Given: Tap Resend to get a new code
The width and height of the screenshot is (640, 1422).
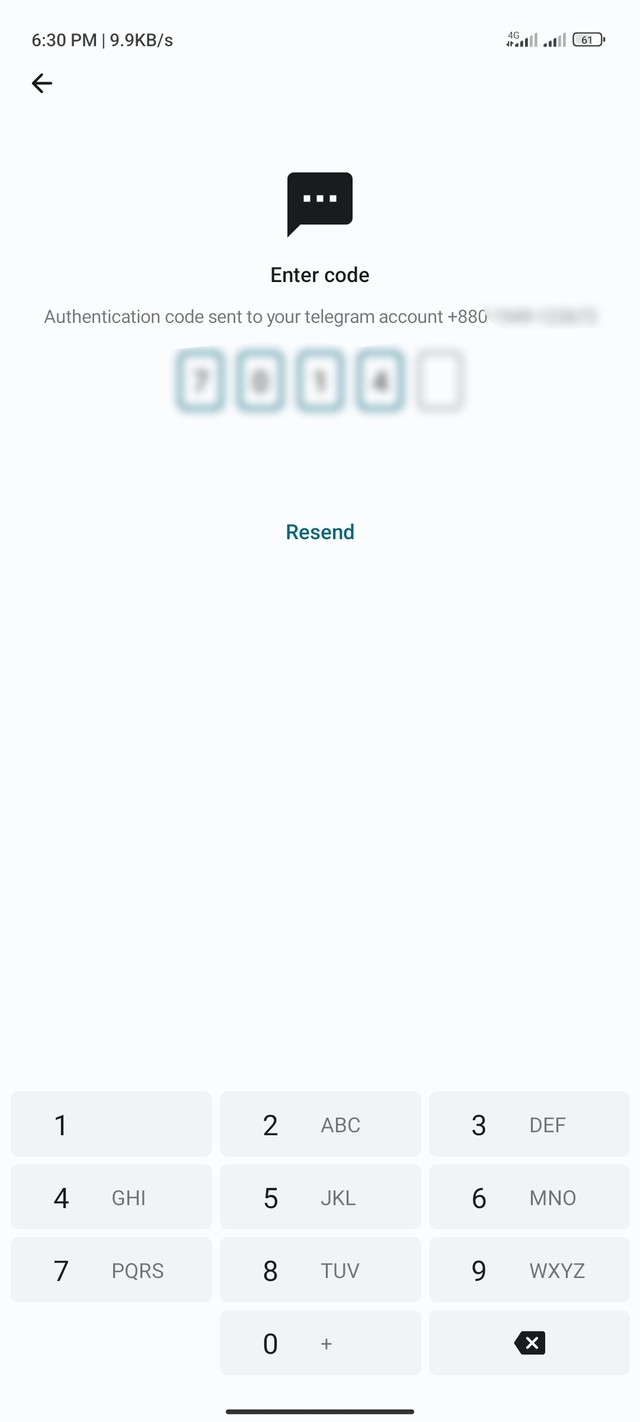Looking at the screenshot, I should (320, 532).
